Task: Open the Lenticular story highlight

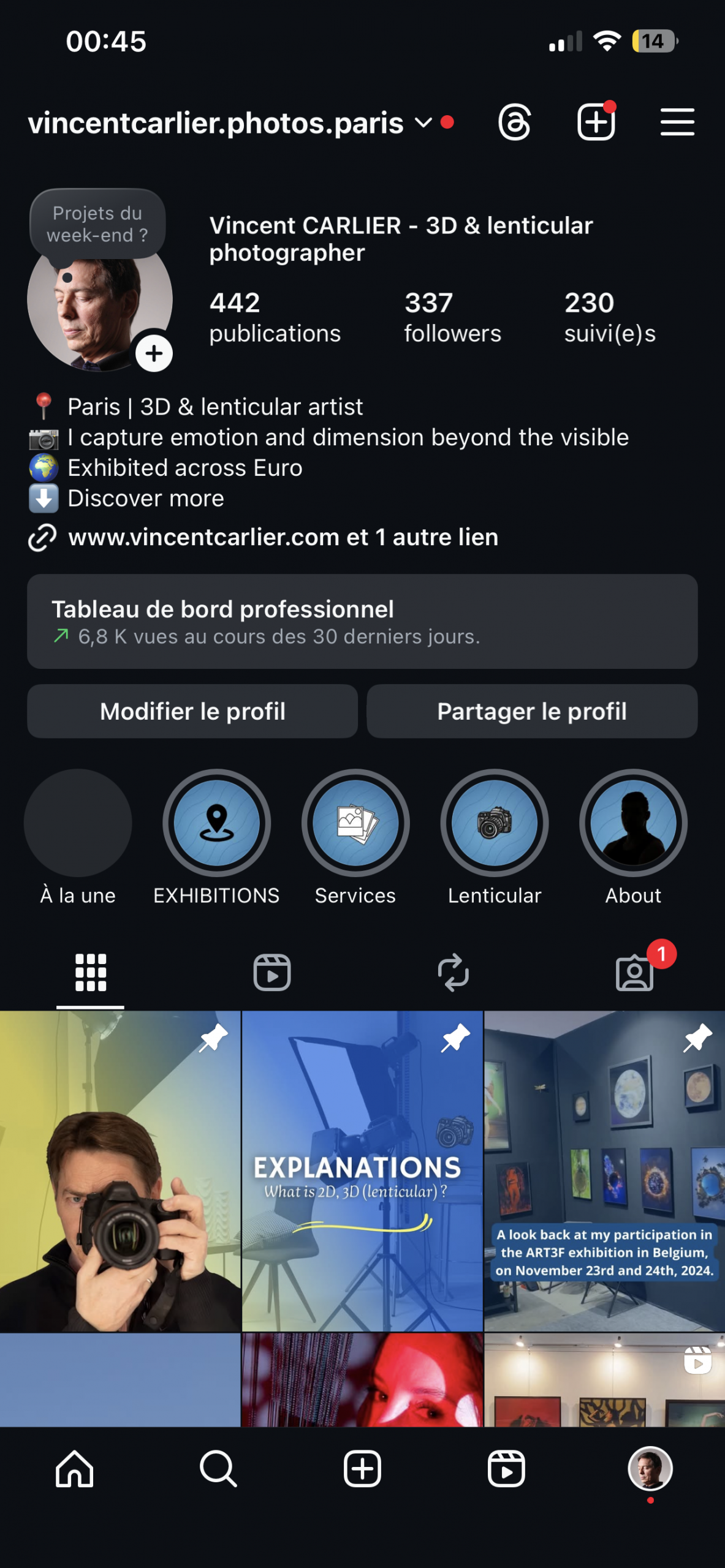Action: tap(495, 824)
